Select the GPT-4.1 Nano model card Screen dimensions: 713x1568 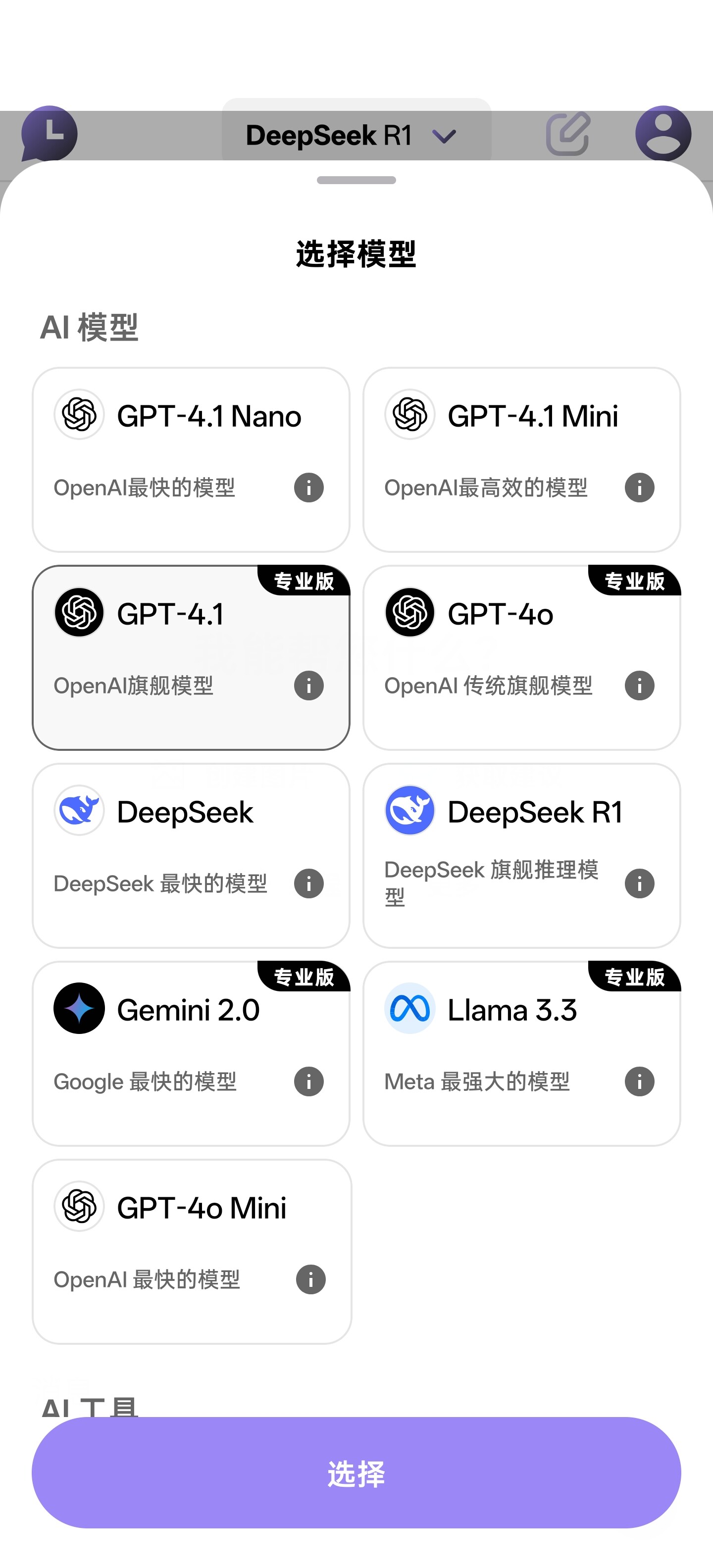[191, 460]
